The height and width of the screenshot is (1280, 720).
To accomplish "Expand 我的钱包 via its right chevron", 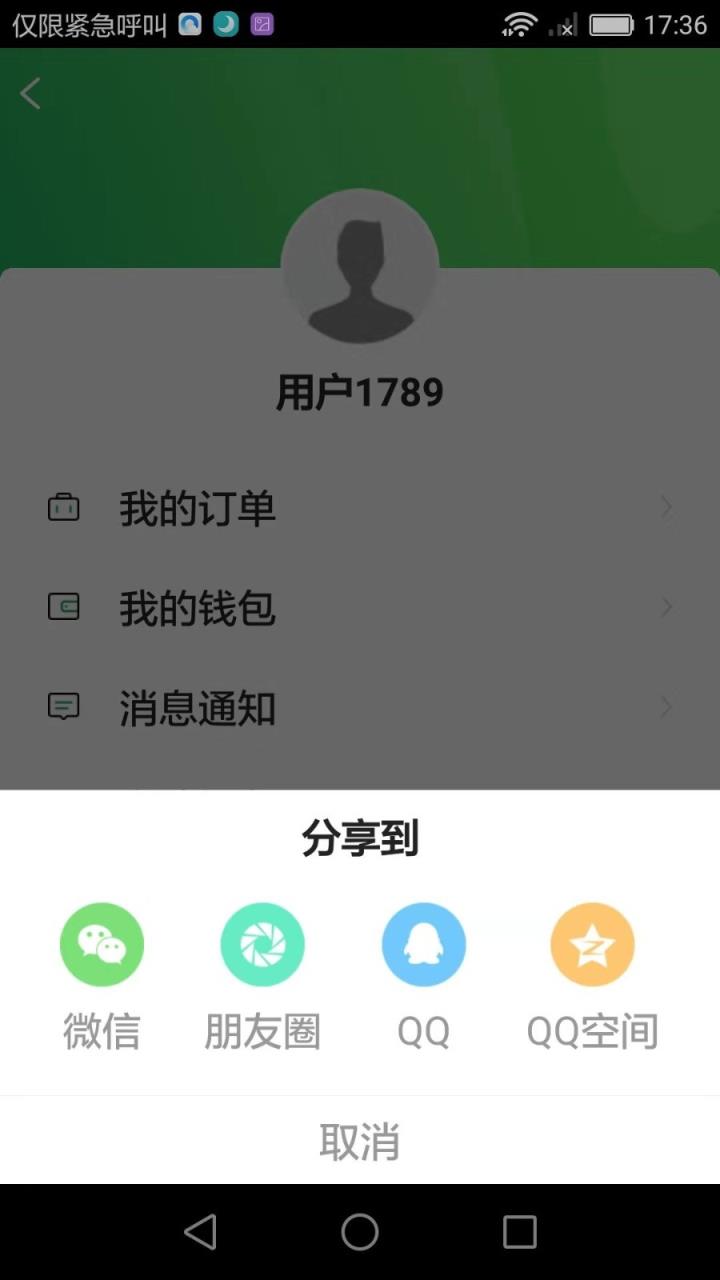I will click(665, 607).
